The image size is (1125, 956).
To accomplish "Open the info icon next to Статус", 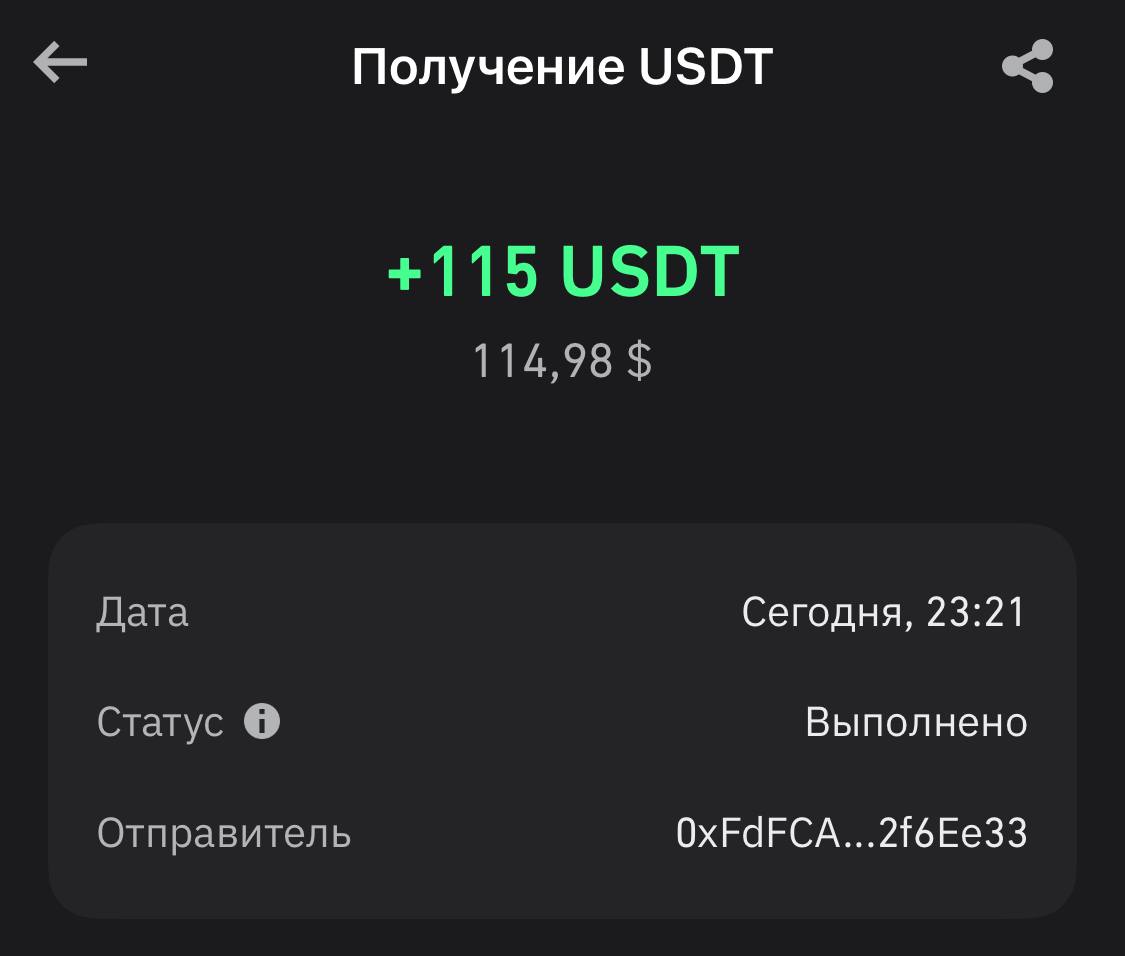I will point(262,721).
